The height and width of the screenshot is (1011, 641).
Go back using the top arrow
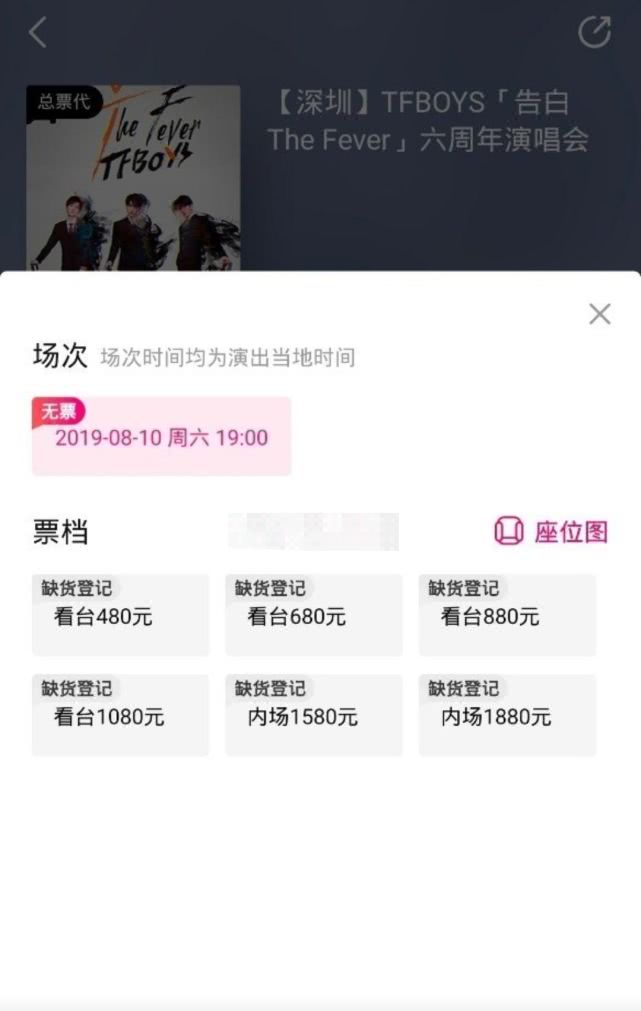38,32
